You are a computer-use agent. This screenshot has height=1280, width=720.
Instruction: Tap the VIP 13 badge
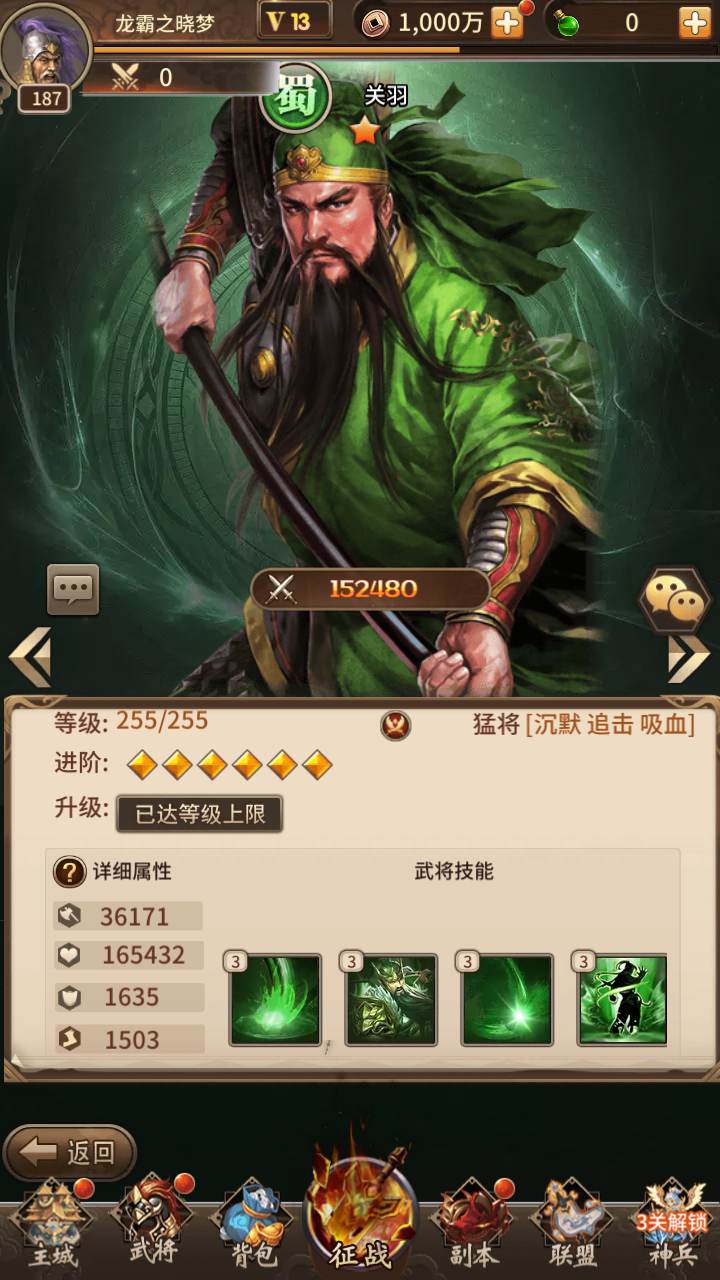click(x=293, y=22)
